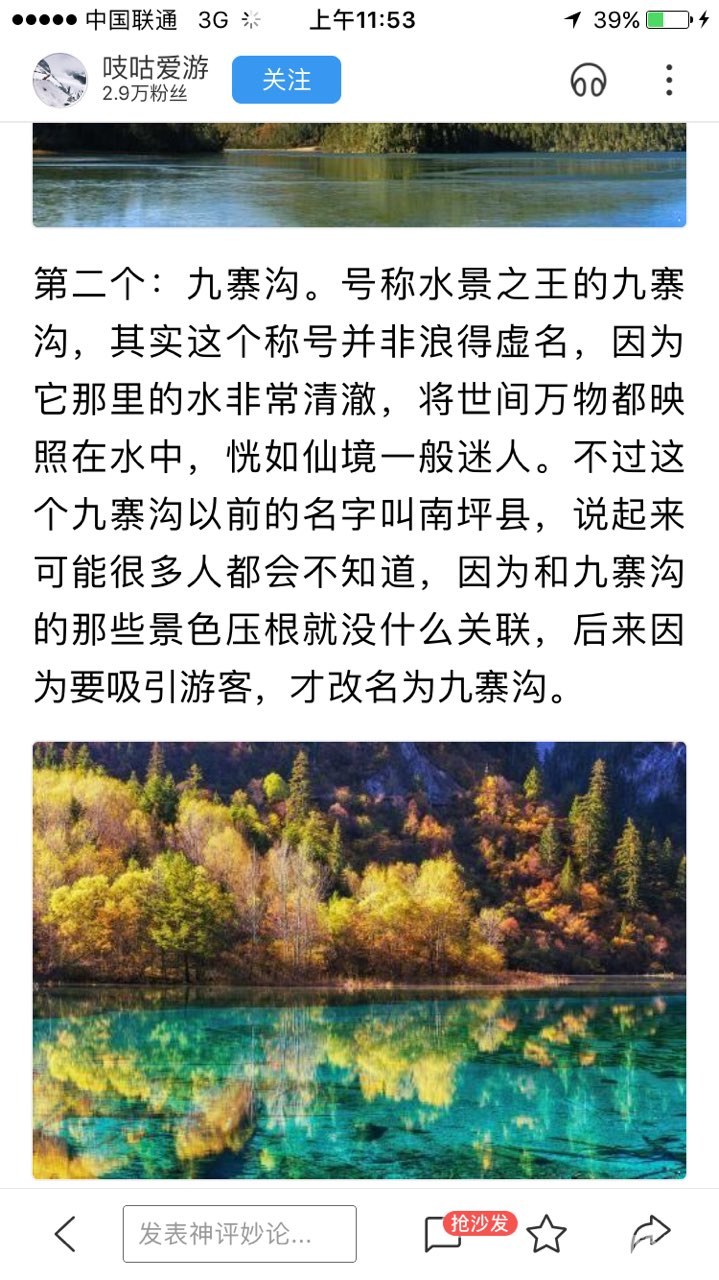Screen dimensions: 719x1280
Task: Open the three-dot overflow menu
Action: click(x=669, y=80)
